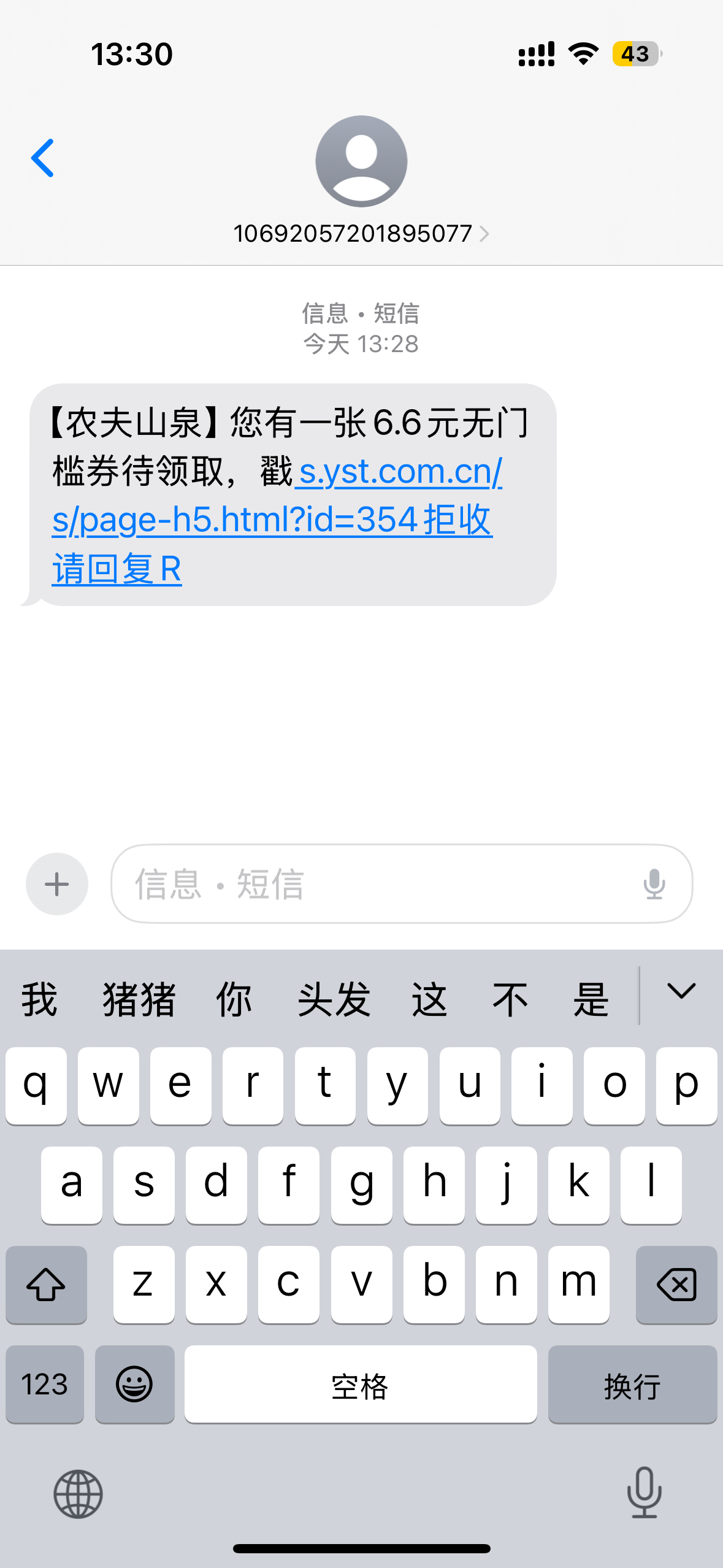
Task: Switch to the 123 number keyboard
Action: 45,1384
